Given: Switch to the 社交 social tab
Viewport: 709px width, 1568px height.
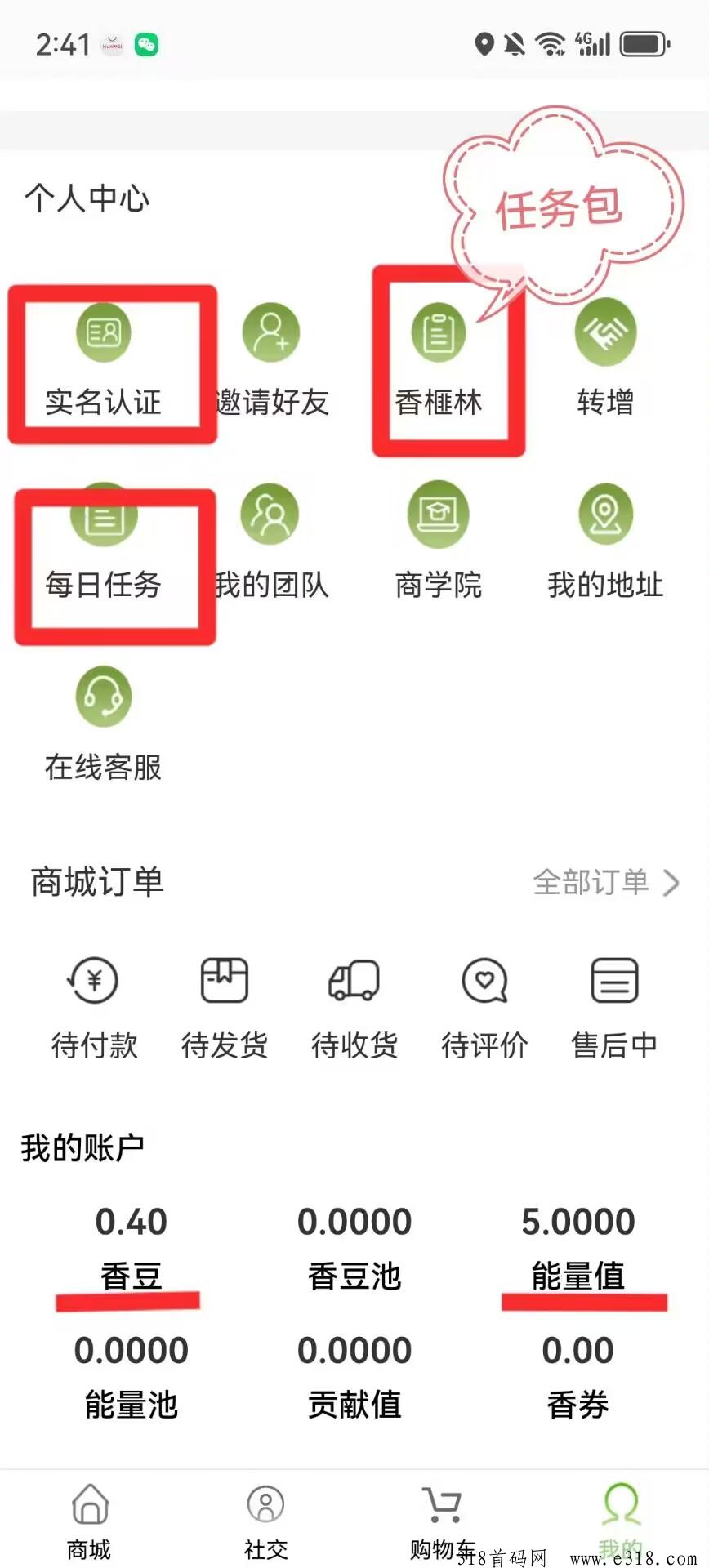Looking at the screenshot, I should (x=265, y=1521).
